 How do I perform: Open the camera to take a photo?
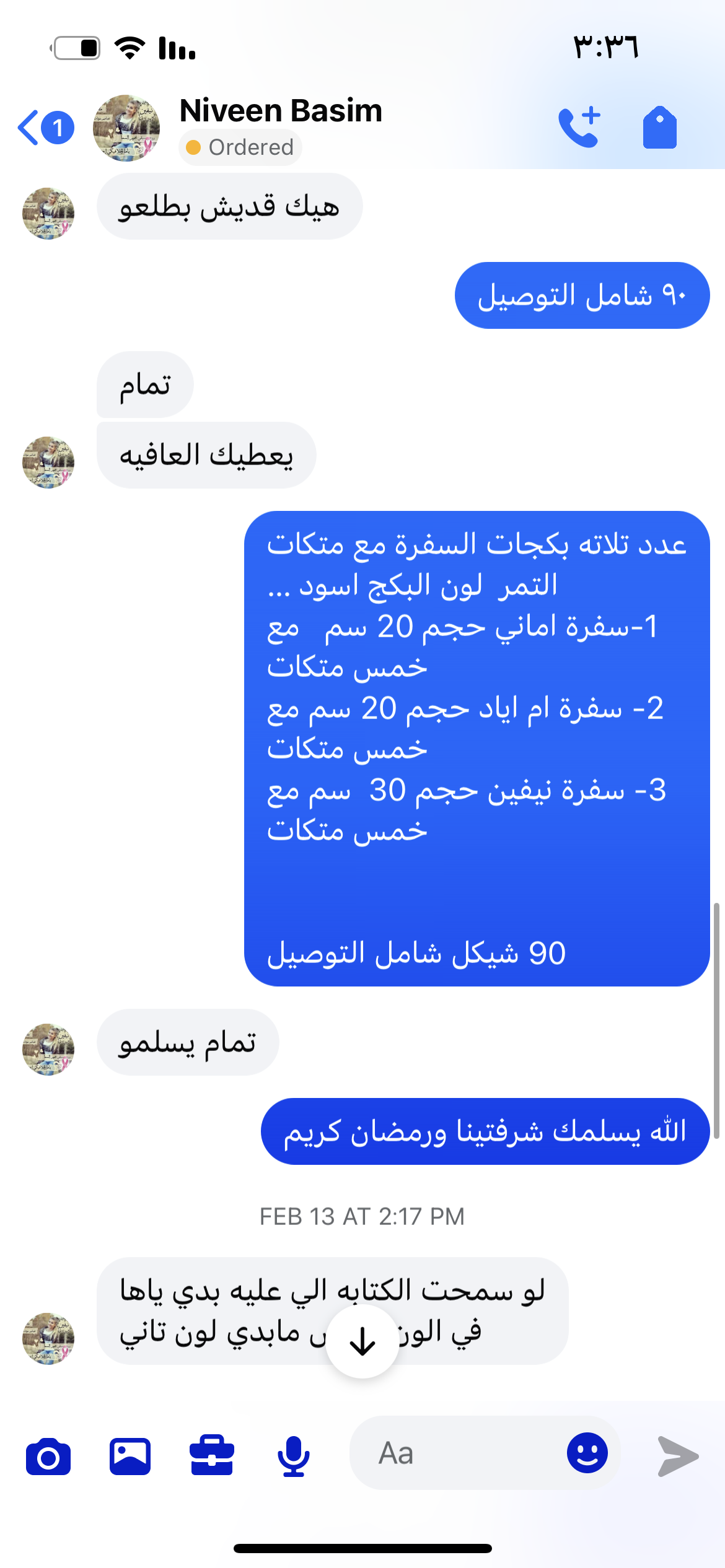(48, 1457)
